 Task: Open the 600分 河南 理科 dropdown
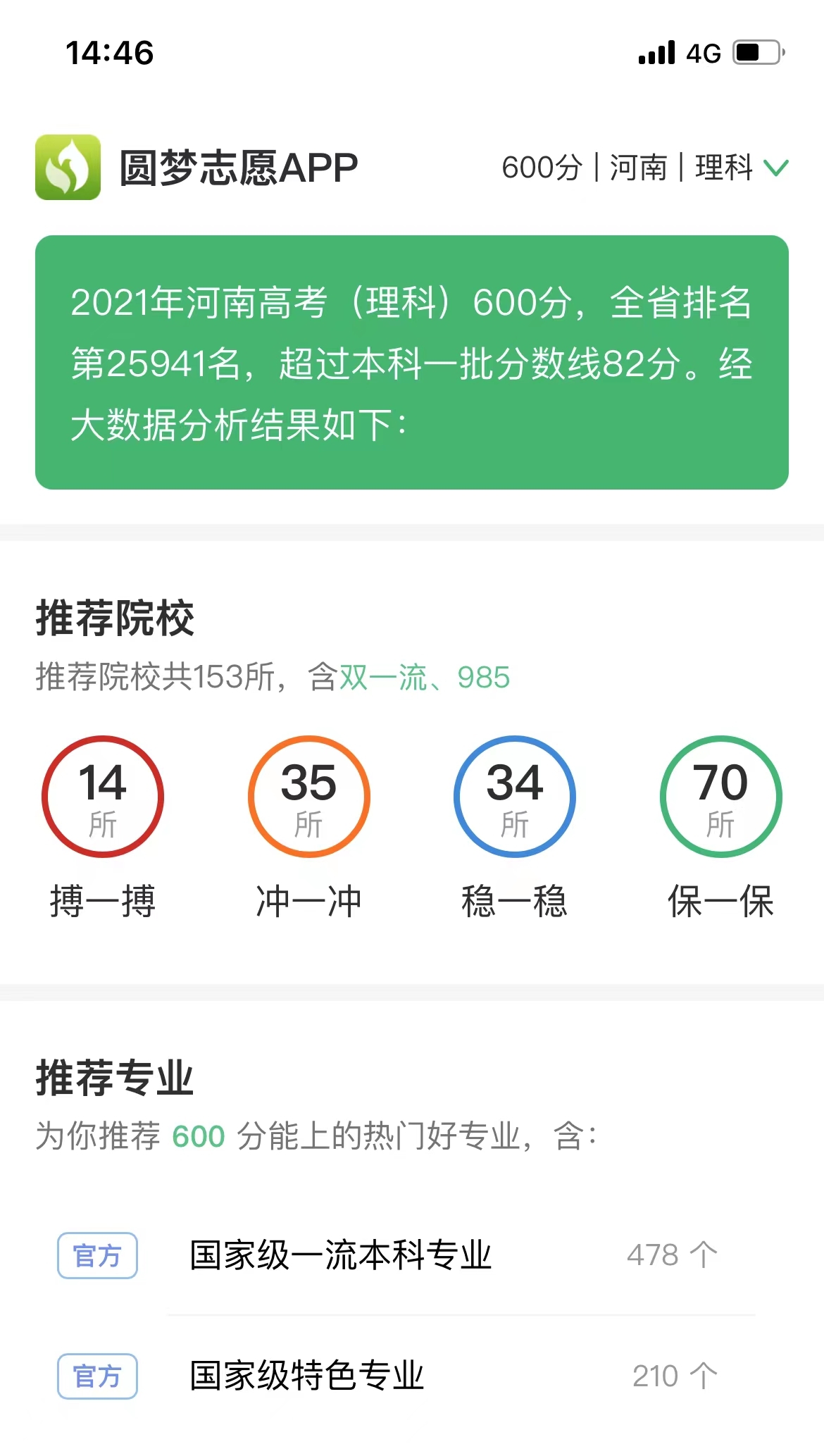645,168
